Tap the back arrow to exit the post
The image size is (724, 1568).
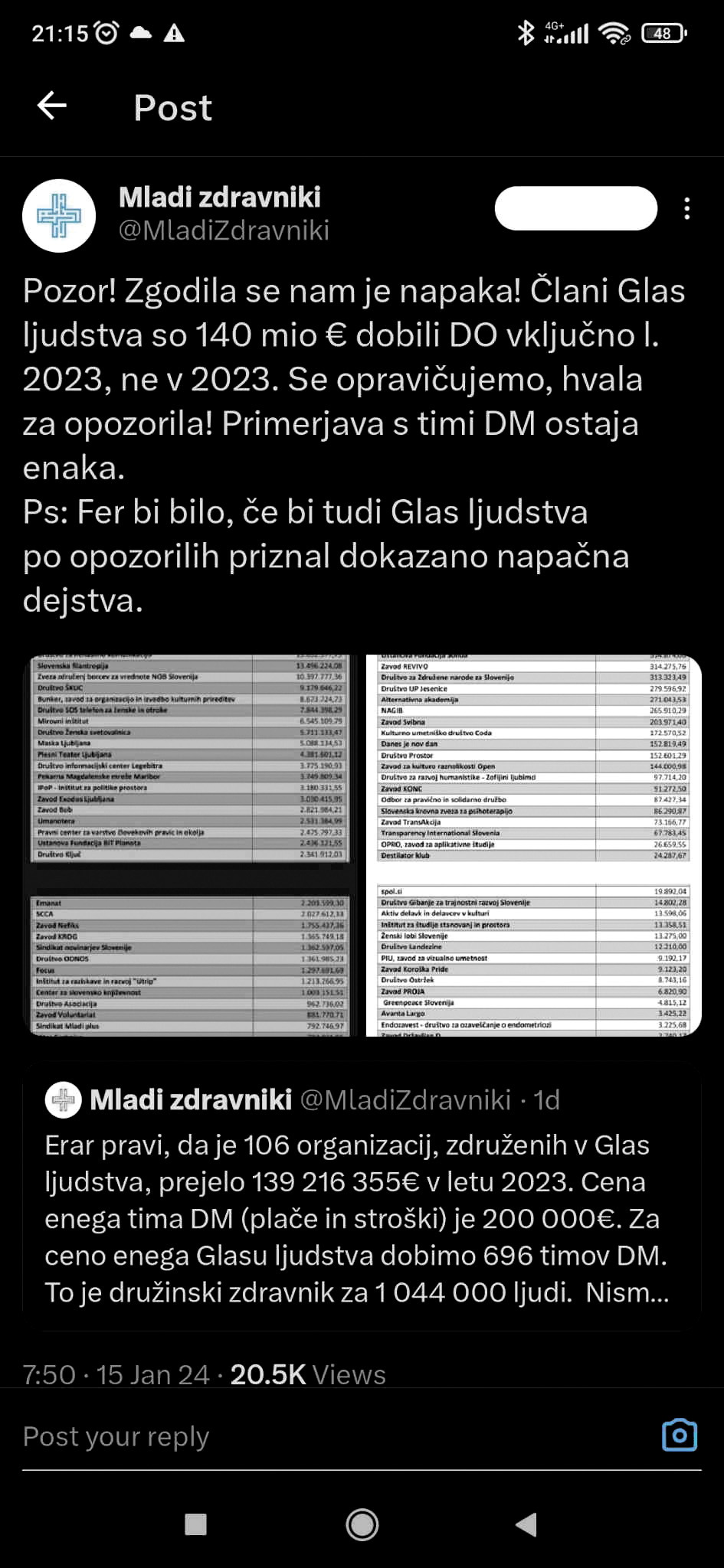pyautogui.click(x=51, y=106)
